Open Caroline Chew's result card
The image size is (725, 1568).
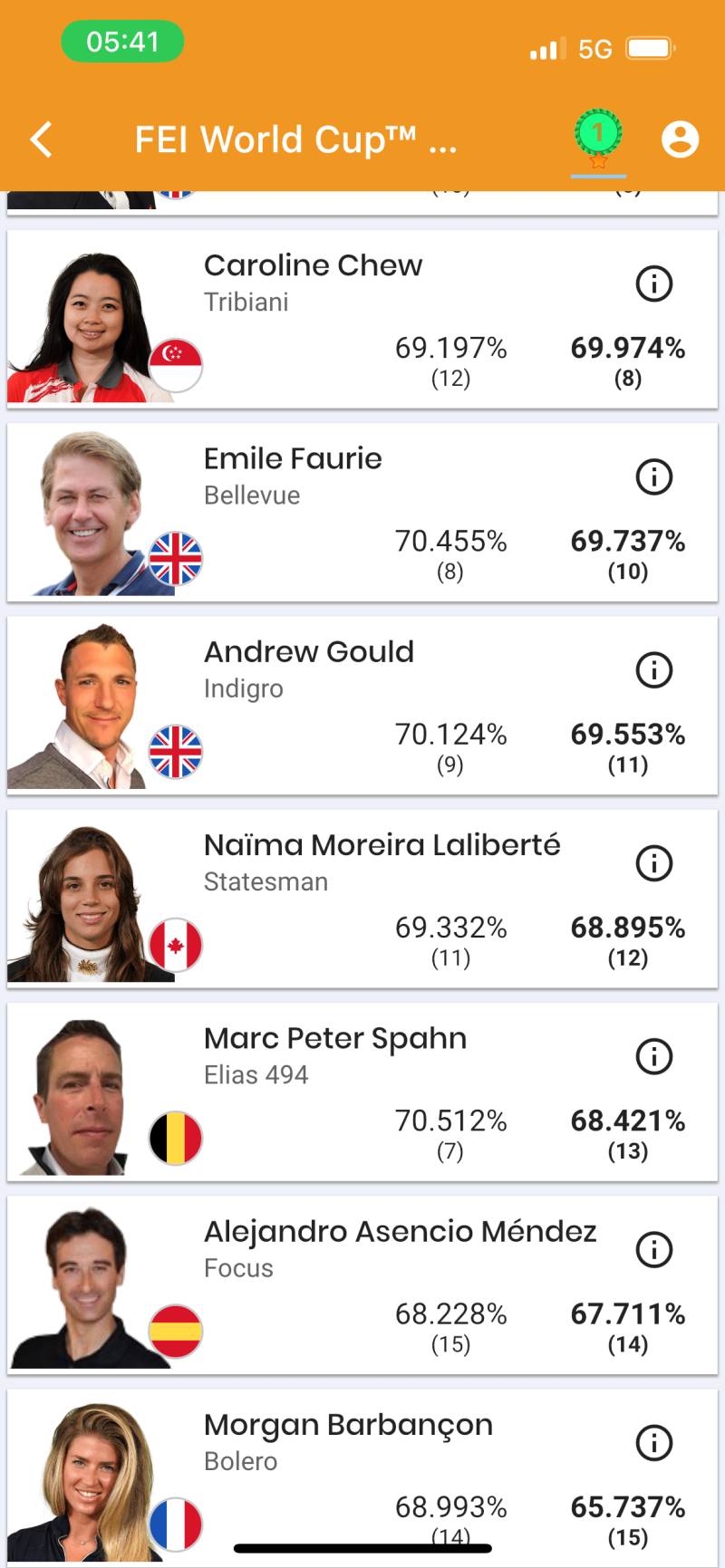click(362, 319)
